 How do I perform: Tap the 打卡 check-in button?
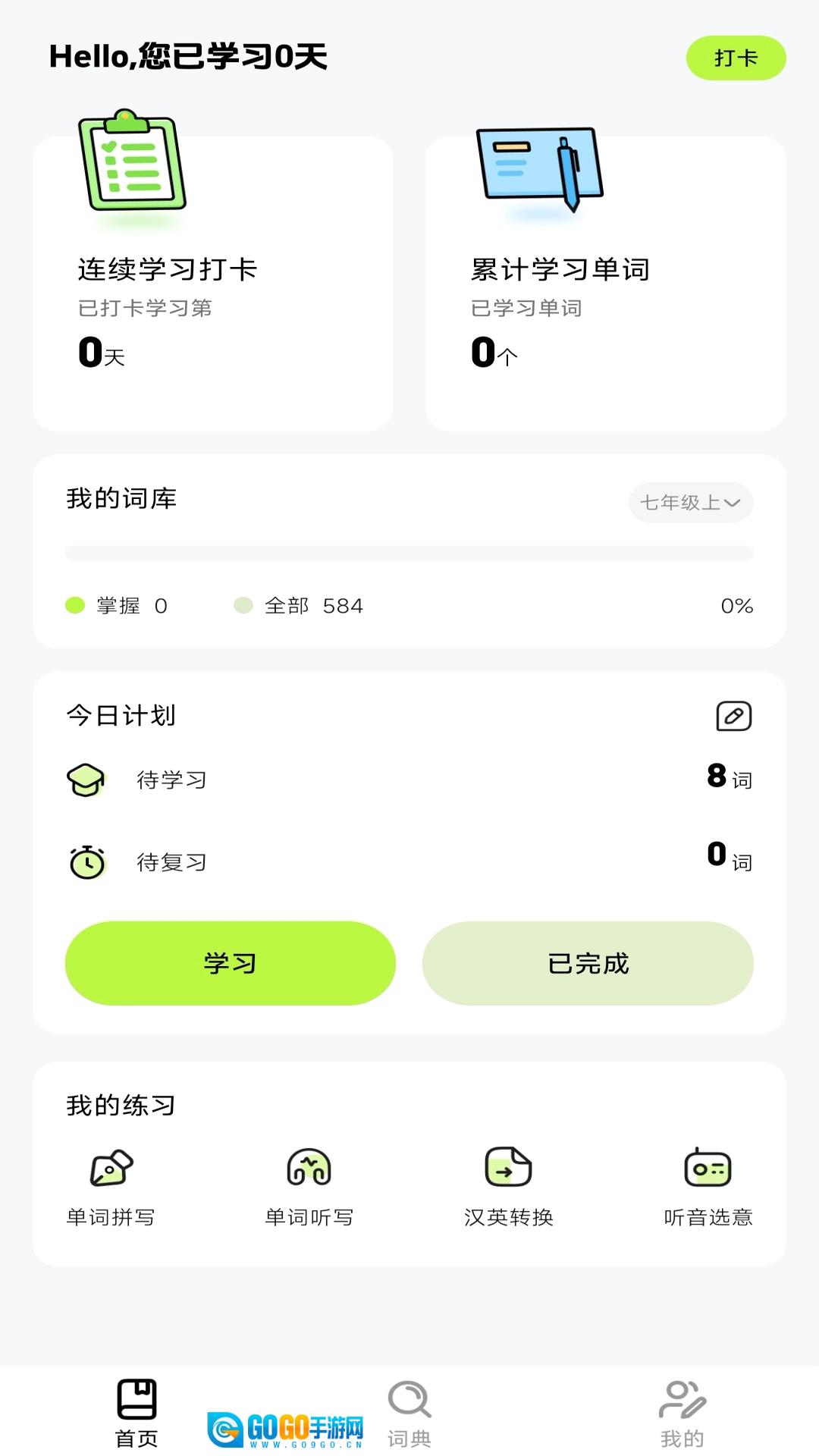[x=736, y=58]
